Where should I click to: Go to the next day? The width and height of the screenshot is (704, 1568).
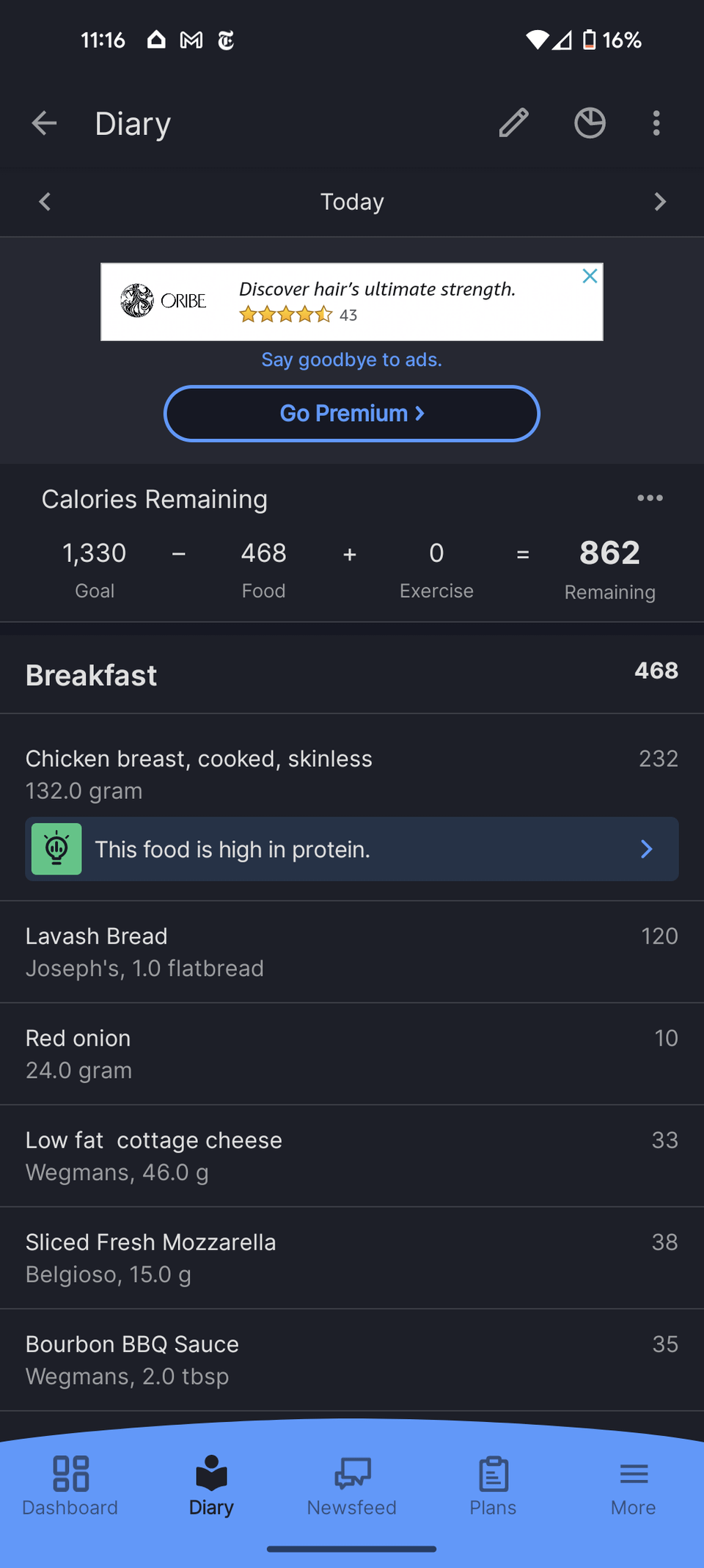pyautogui.click(x=660, y=202)
